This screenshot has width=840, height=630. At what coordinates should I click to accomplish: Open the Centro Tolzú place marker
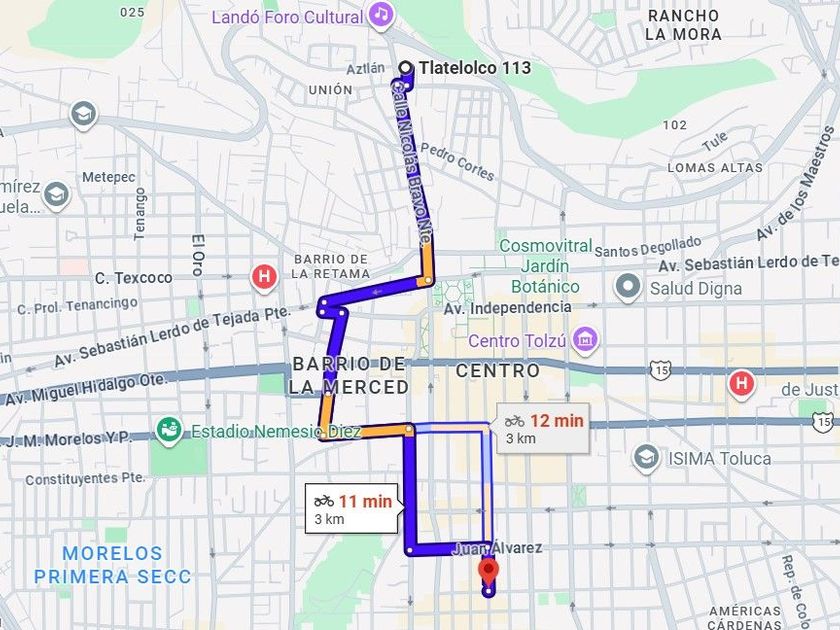pyautogui.click(x=585, y=341)
